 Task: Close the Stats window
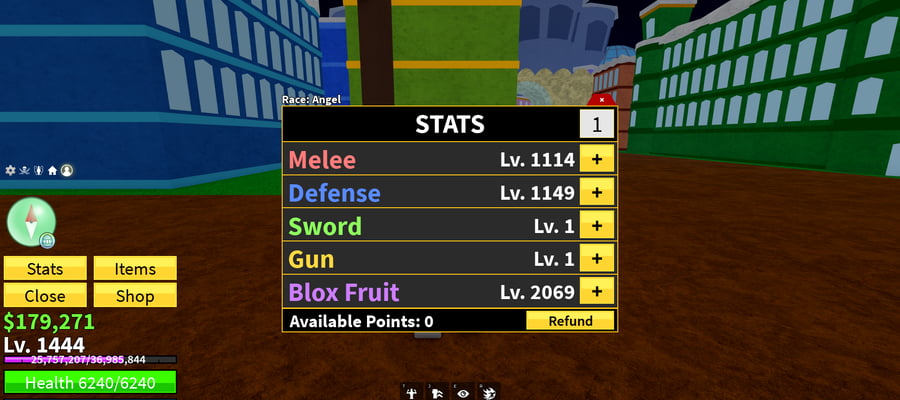point(602,100)
